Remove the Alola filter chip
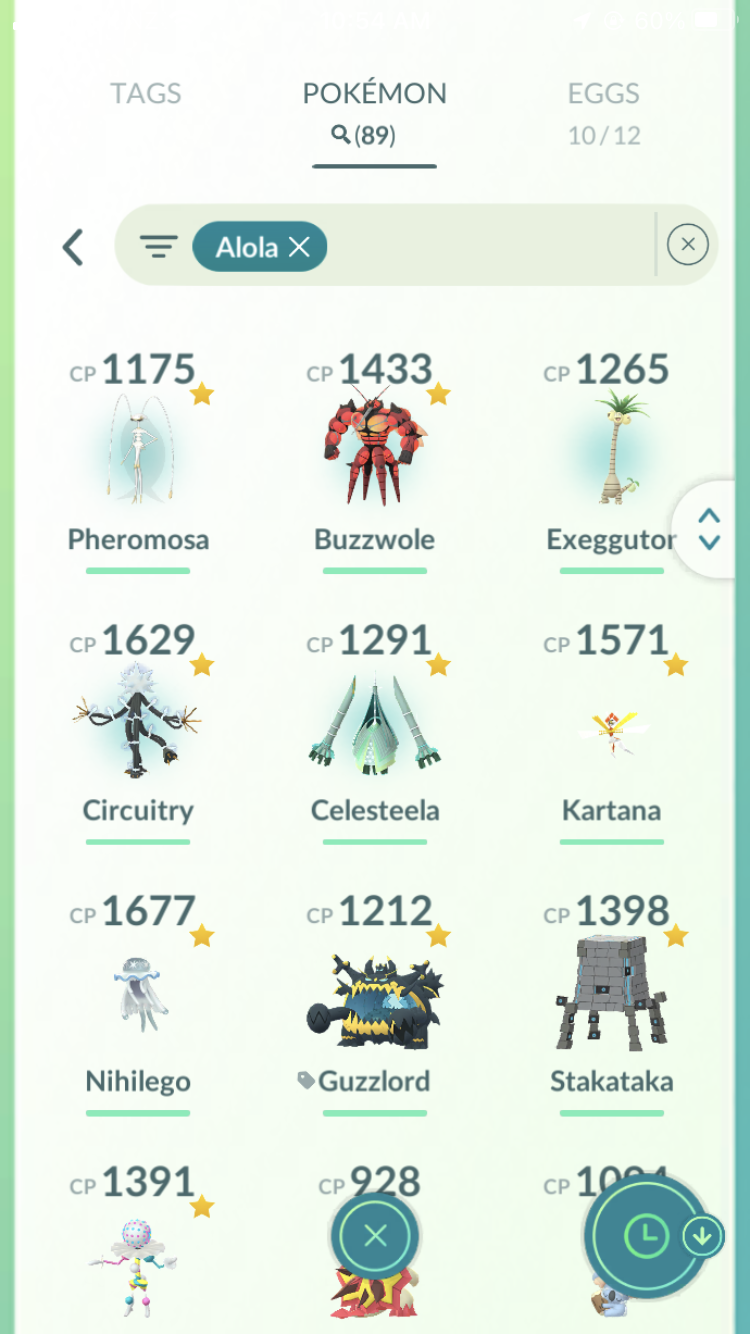This screenshot has height=1334, width=750. click(299, 247)
